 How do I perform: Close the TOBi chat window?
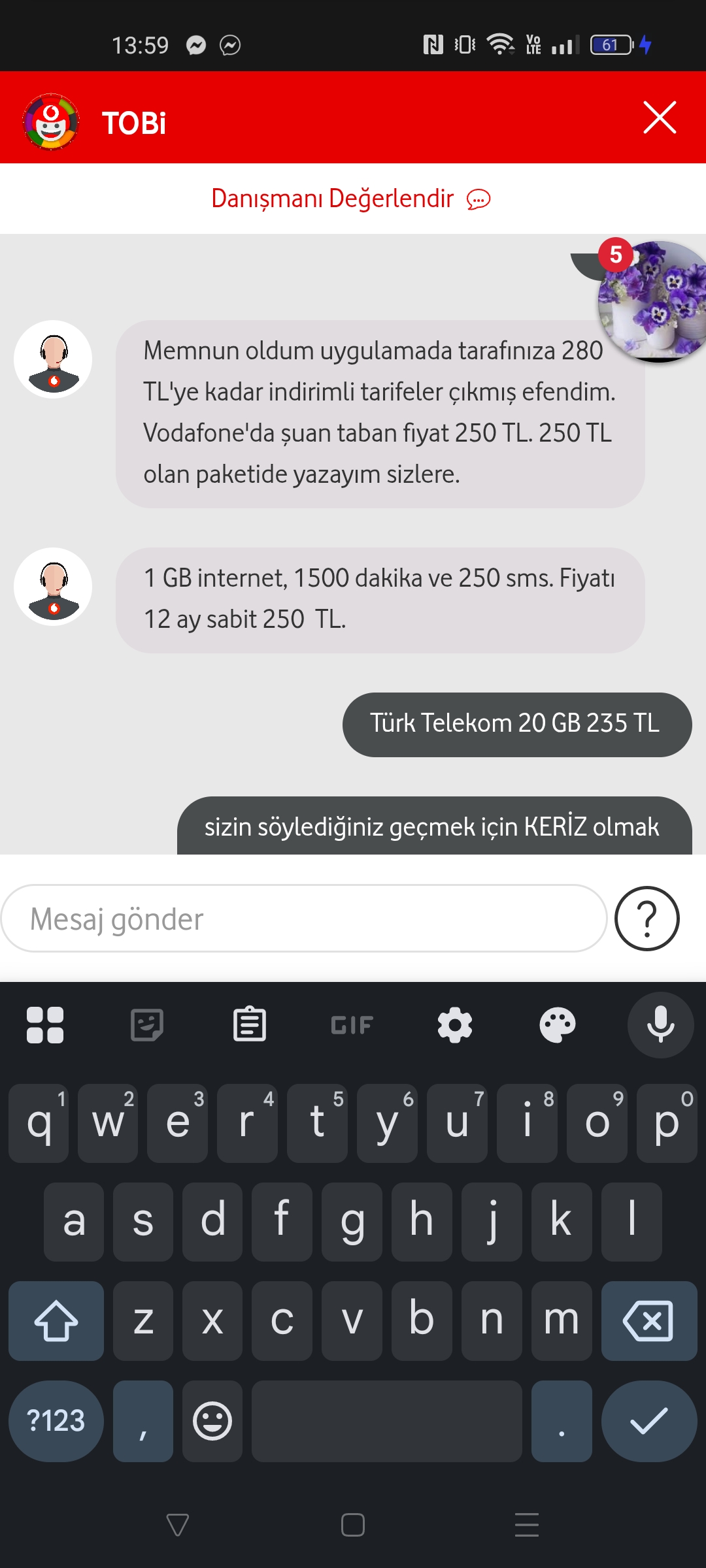[x=659, y=118]
